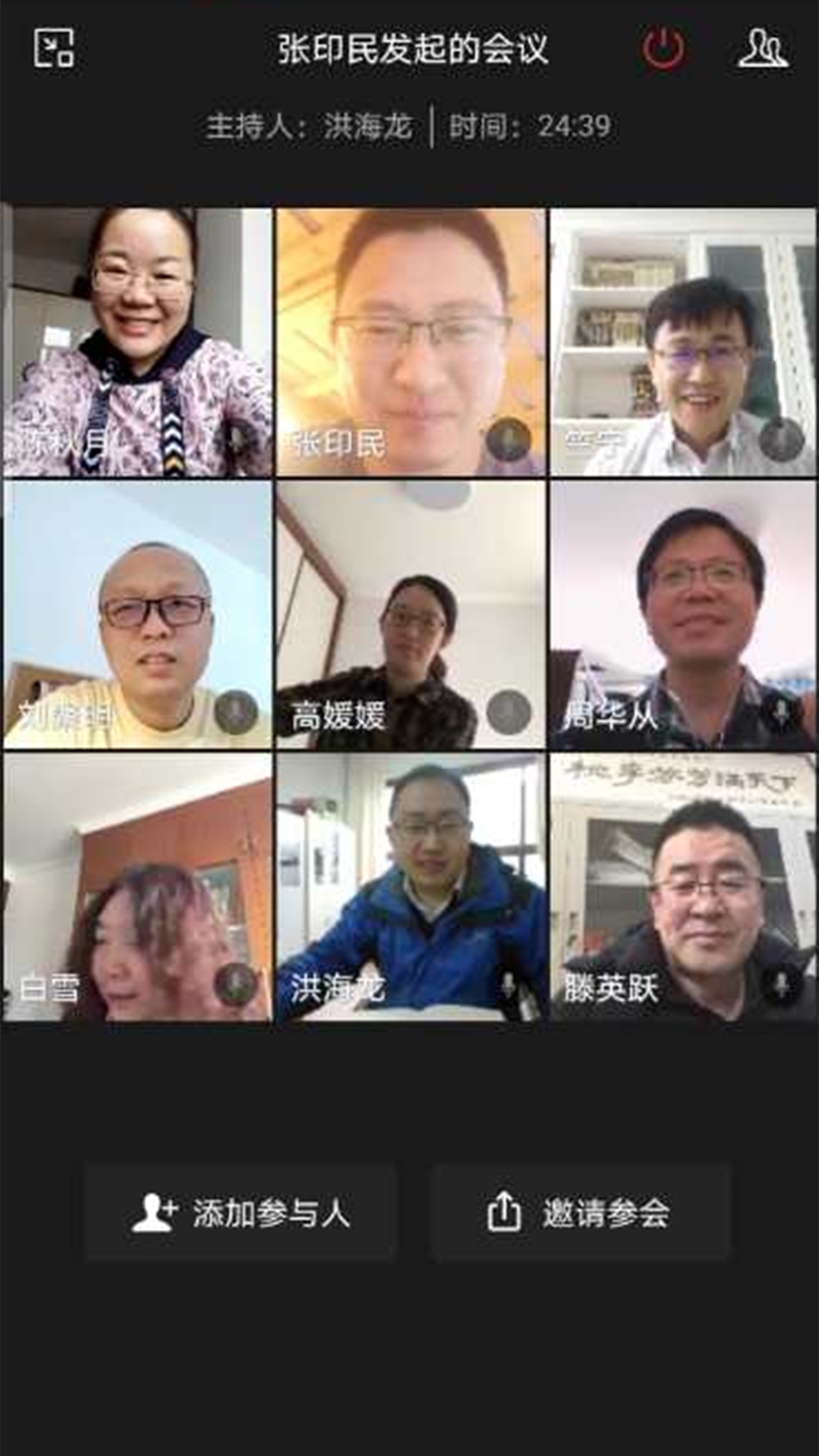Tap 邀请参会 to invite others
This screenshot has height=1456, width=819.
pos(579,1213)
